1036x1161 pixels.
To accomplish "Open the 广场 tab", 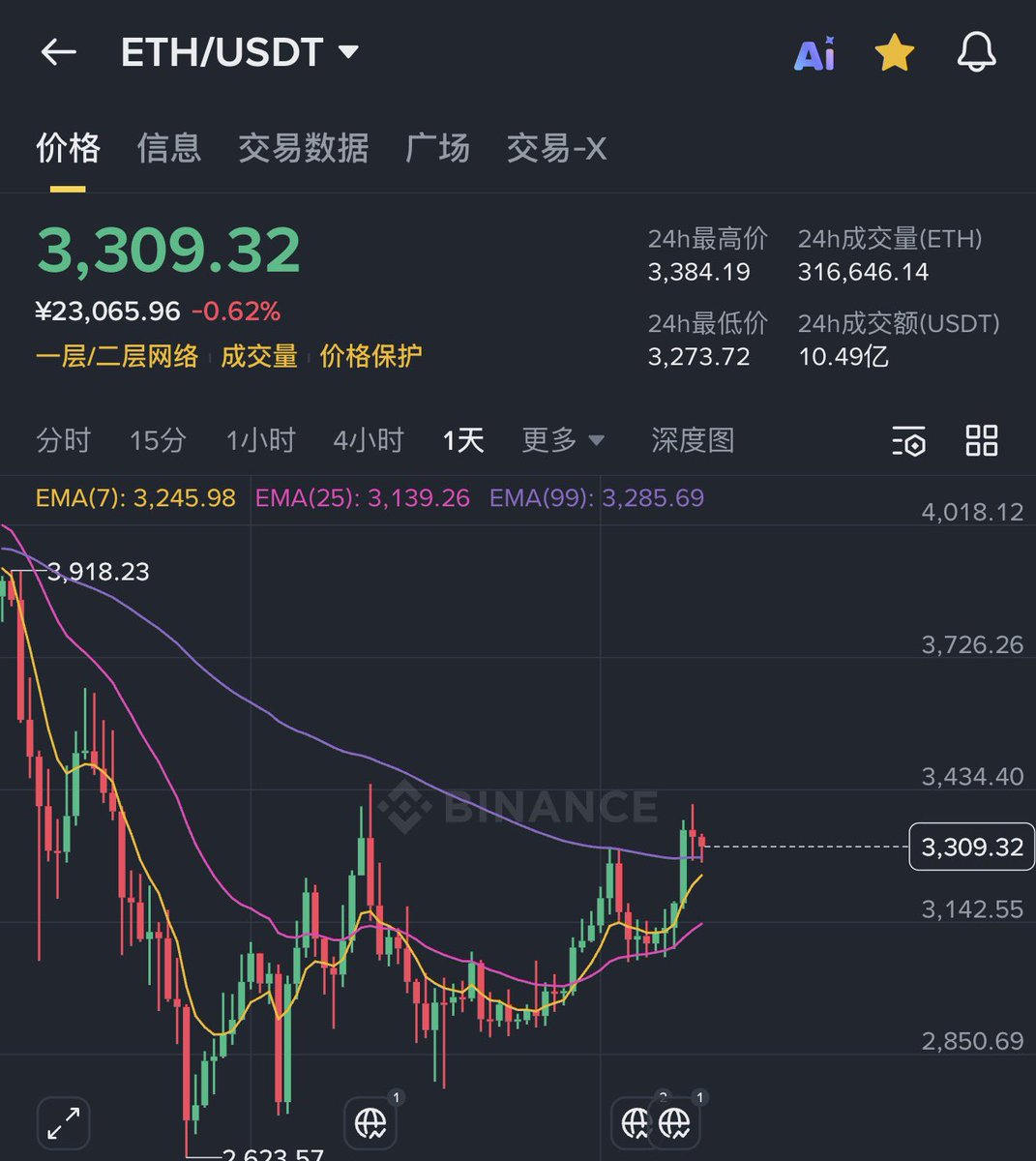I will pos(437,148).
